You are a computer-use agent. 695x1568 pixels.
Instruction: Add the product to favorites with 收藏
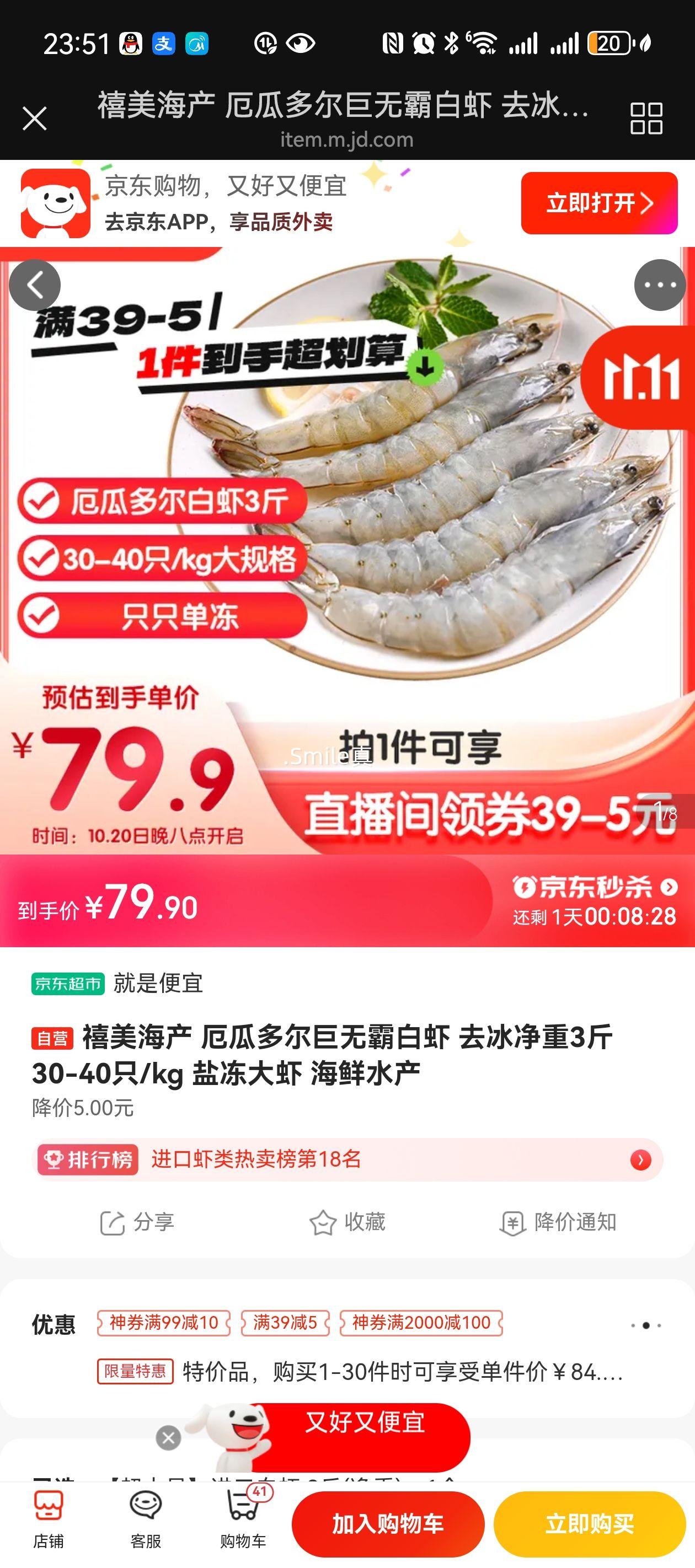click(347, 1222)
